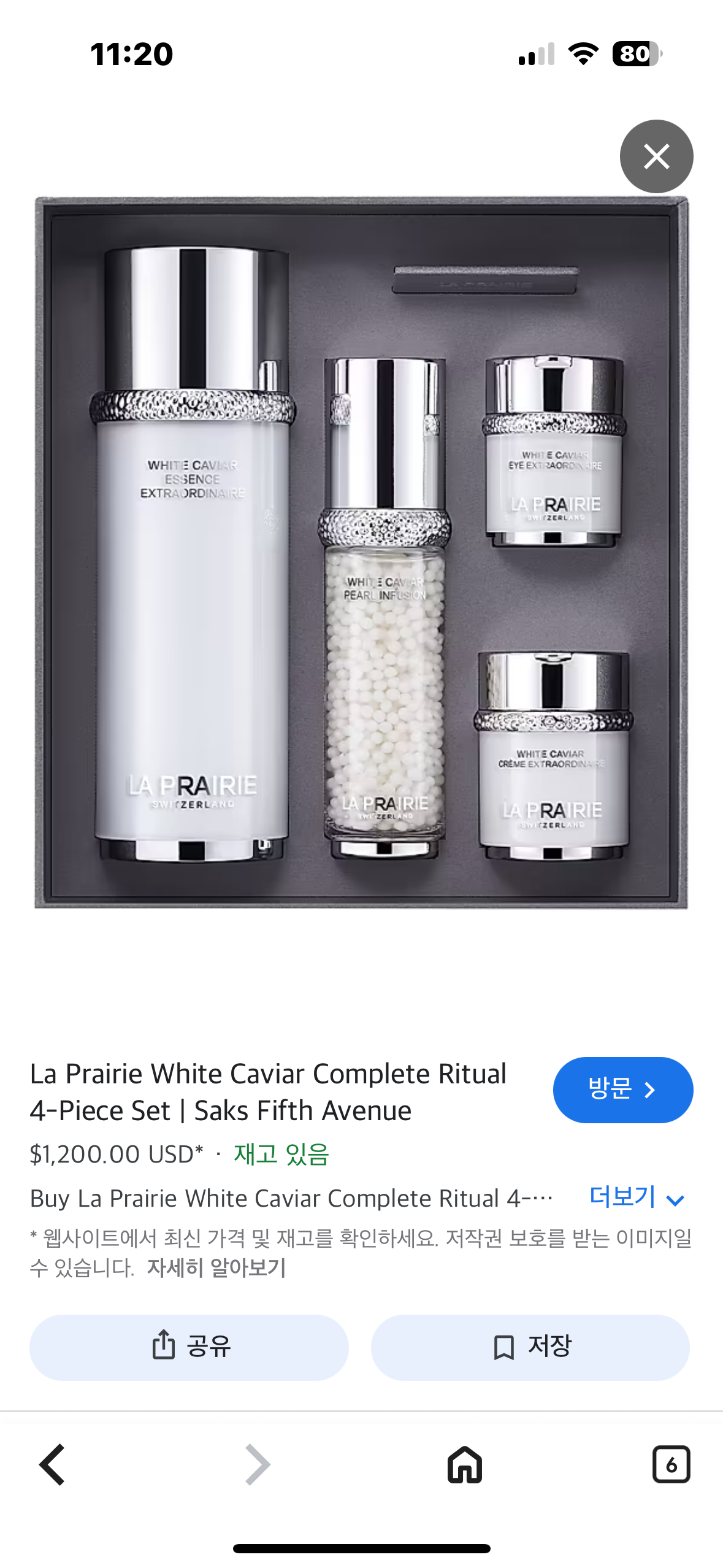This screenshot has height=1568, width=723.
Task: Save this image with 저장
Action: click(530, 1347)
